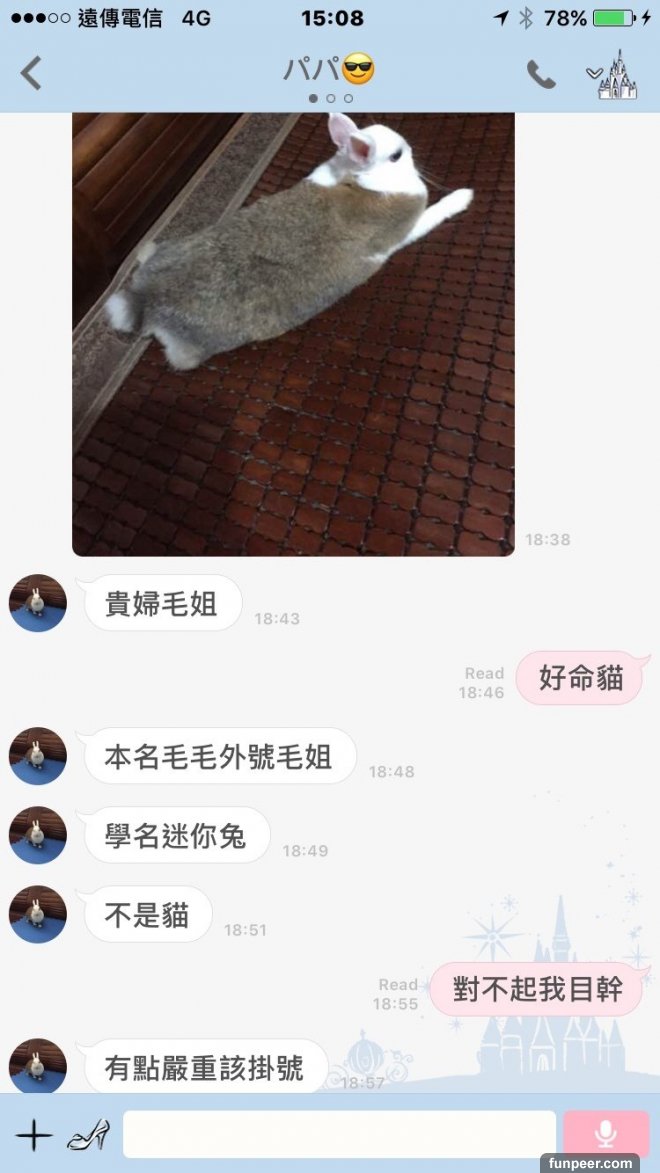Open the chat menu dropdown
This screenshot has width=660, height=1173.
click(x=612, y=75)
